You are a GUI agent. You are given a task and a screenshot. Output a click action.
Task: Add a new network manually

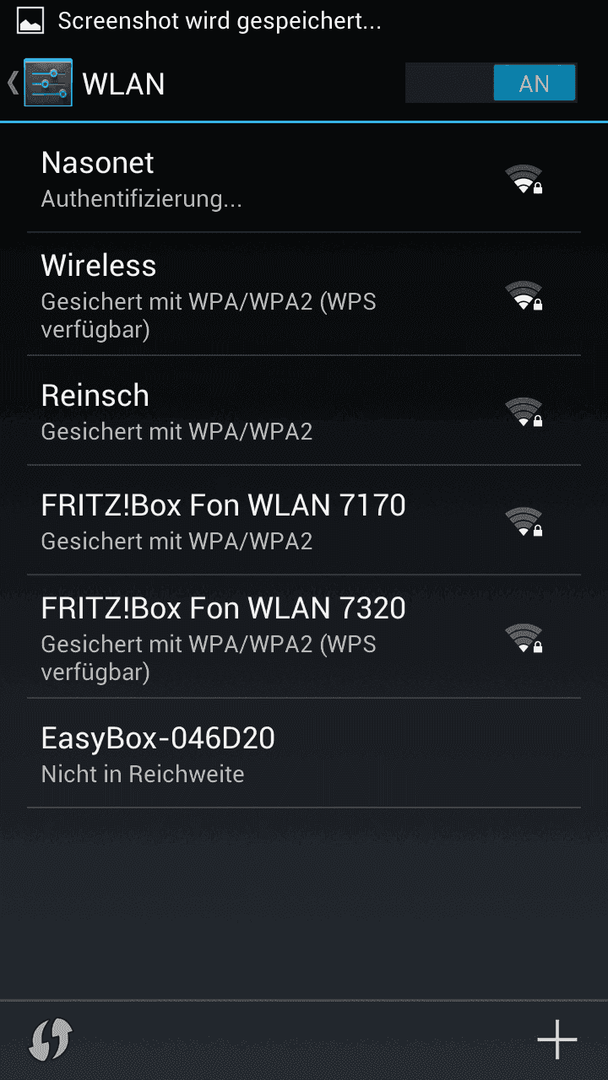coord(556,1039)
